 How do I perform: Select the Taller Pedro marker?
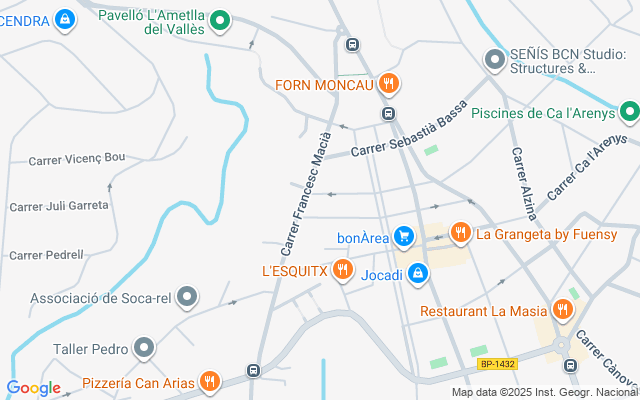click(144, 348)
